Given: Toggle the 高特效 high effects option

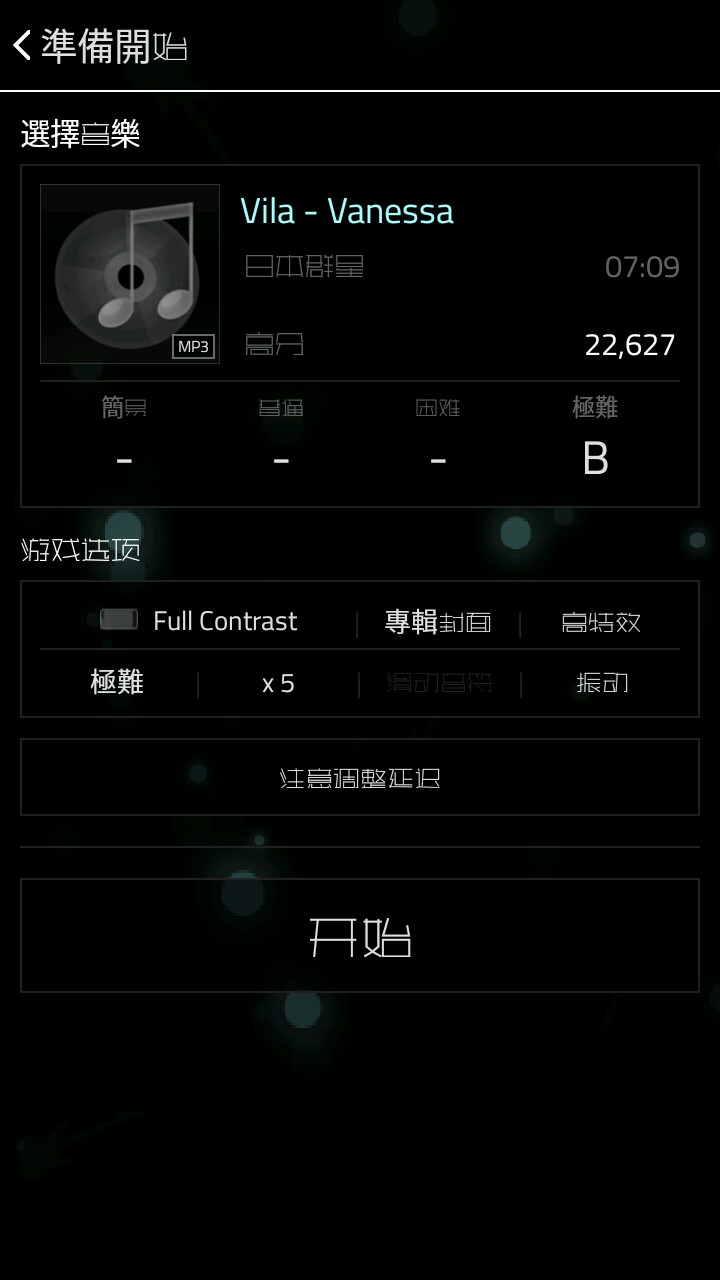Looking at the screenshot, I should (x=601, y=622).
